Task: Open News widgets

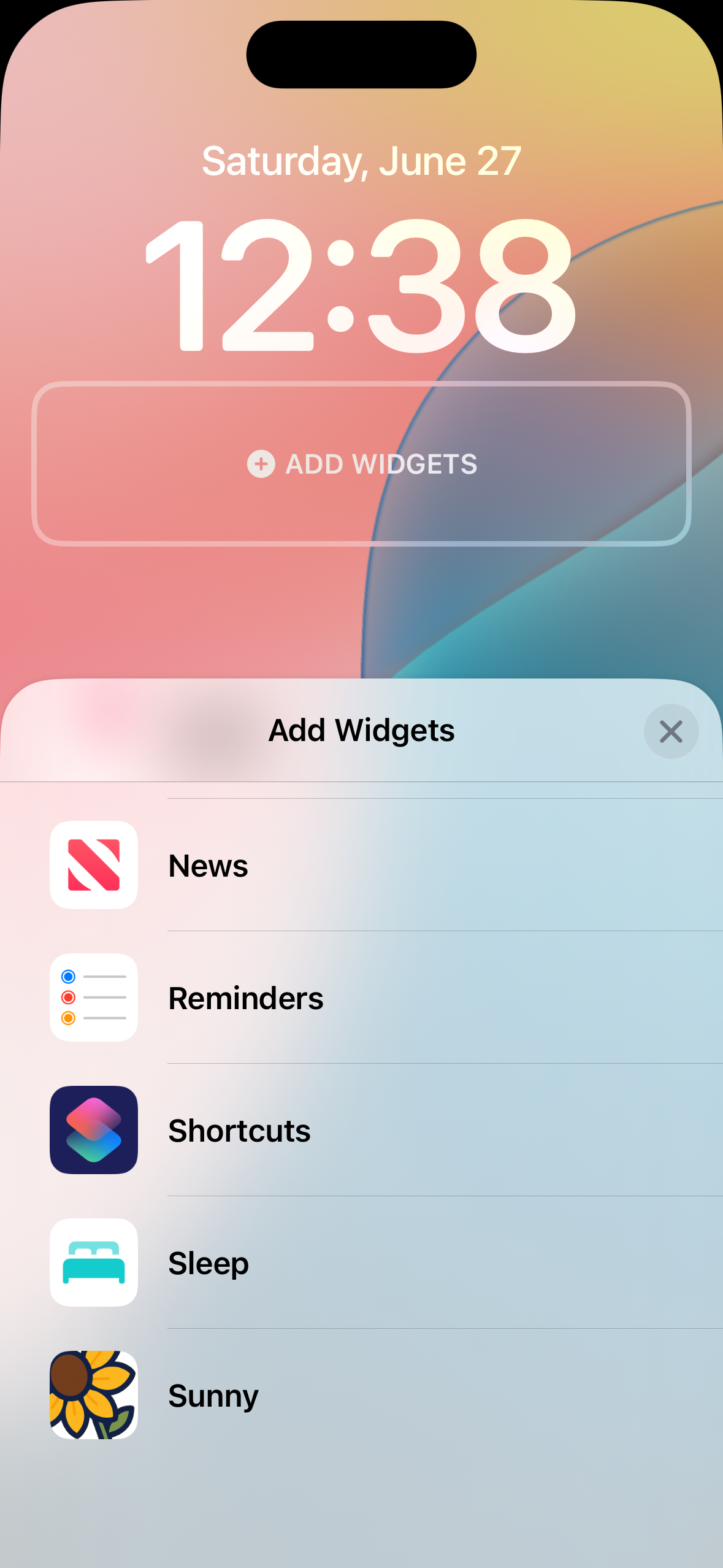Action: click(362, 865)
